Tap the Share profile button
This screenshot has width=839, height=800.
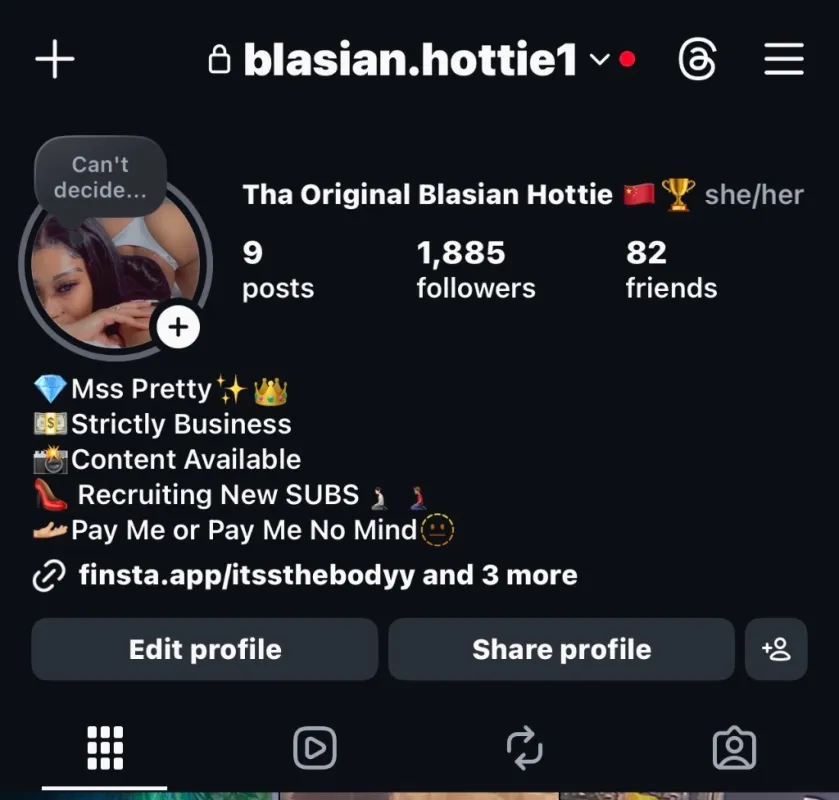(x=561, y=649)
